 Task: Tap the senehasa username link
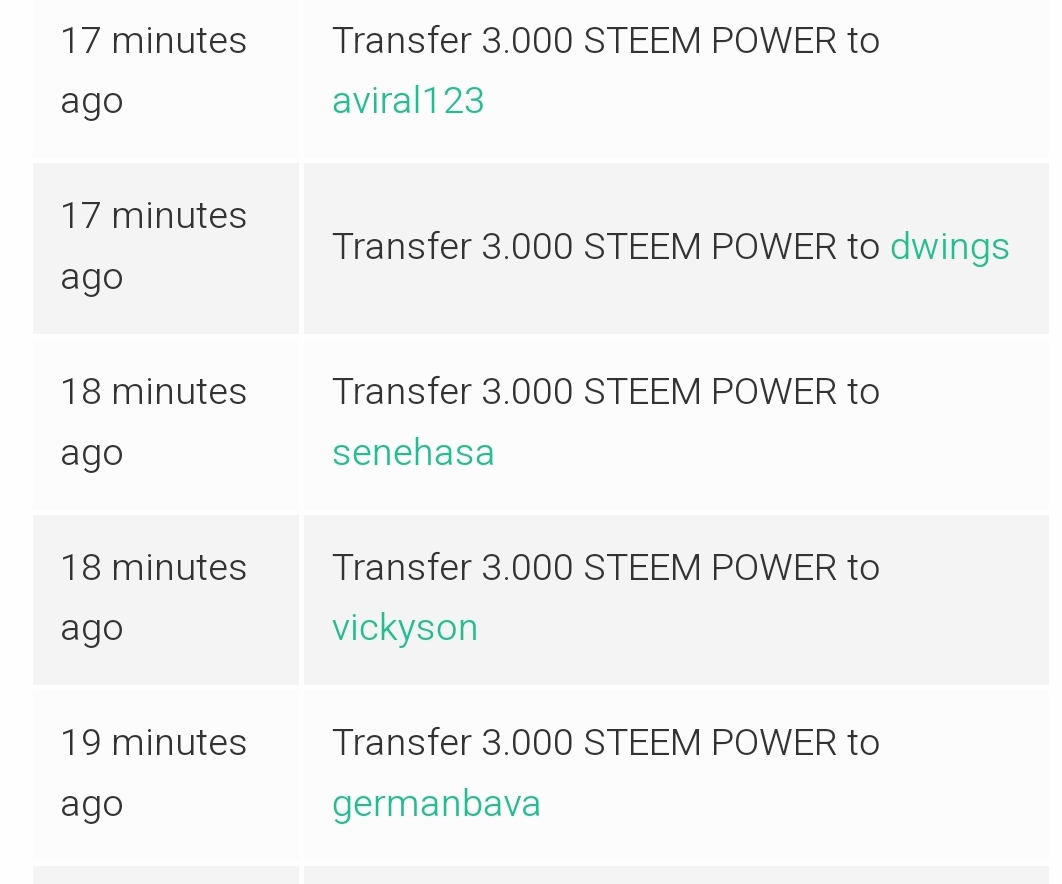413,453
